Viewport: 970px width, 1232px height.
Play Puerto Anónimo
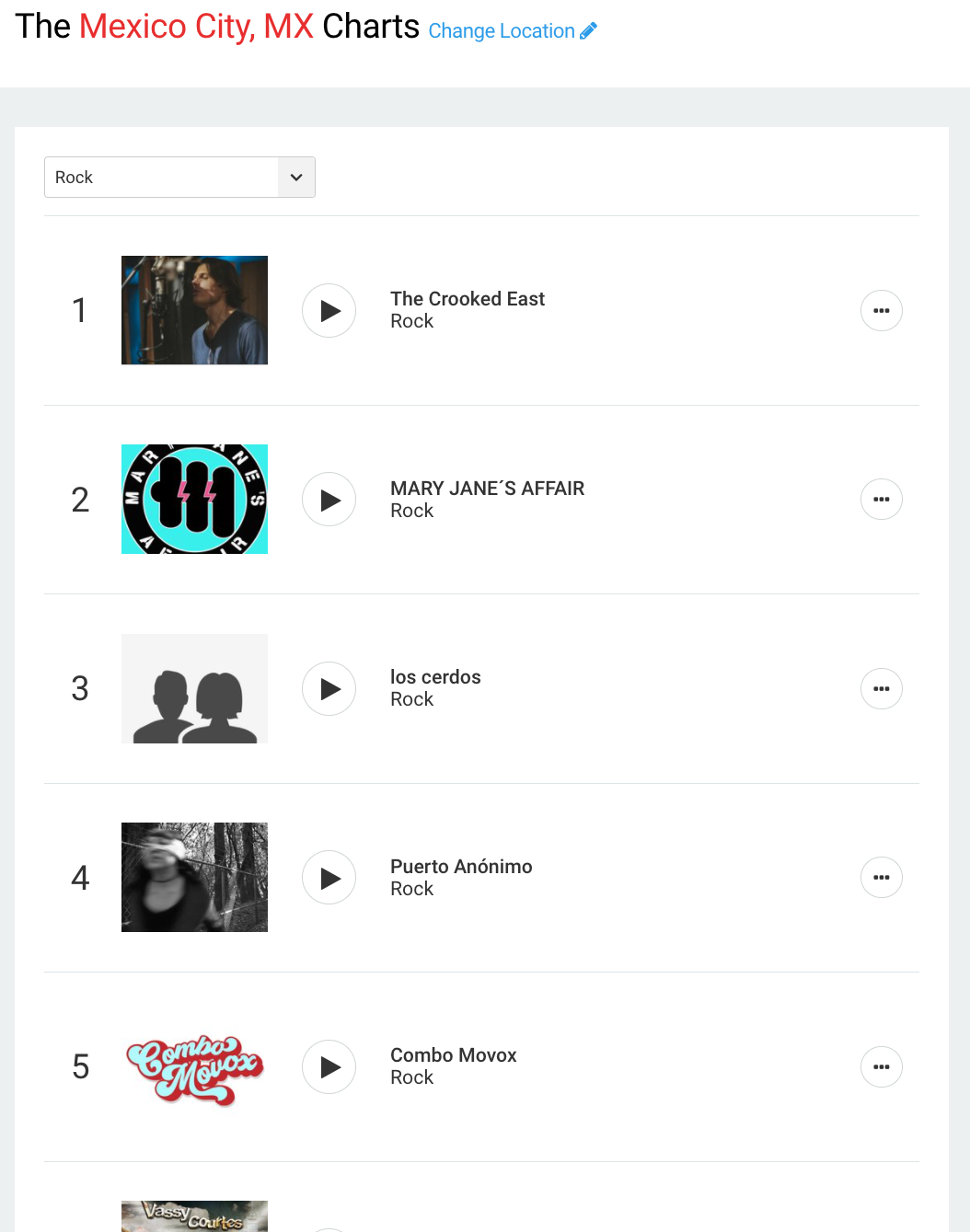(329, 878)
